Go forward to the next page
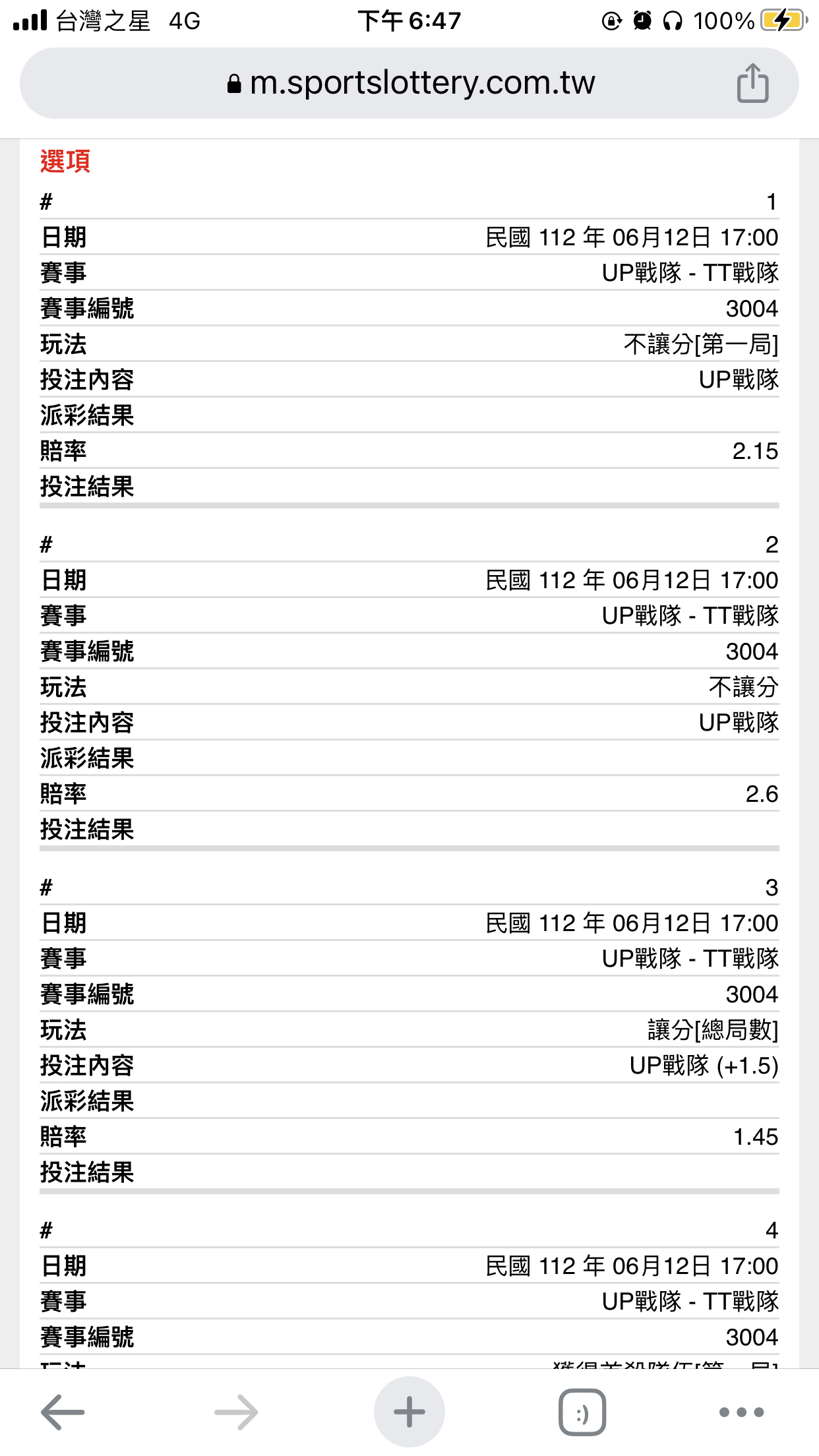 point(236,1412)
